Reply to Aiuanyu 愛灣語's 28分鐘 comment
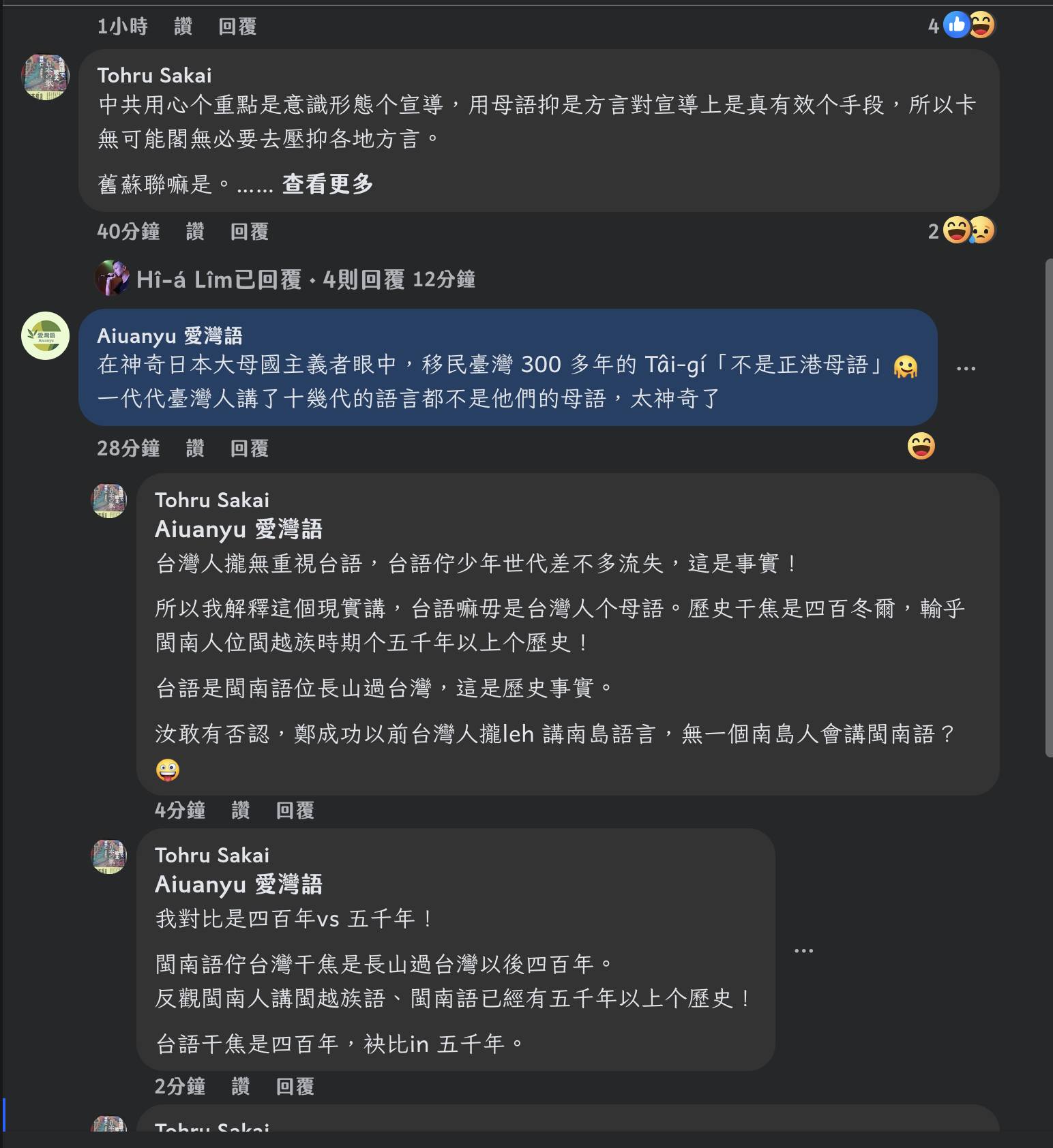 click(x=249, y=449)
